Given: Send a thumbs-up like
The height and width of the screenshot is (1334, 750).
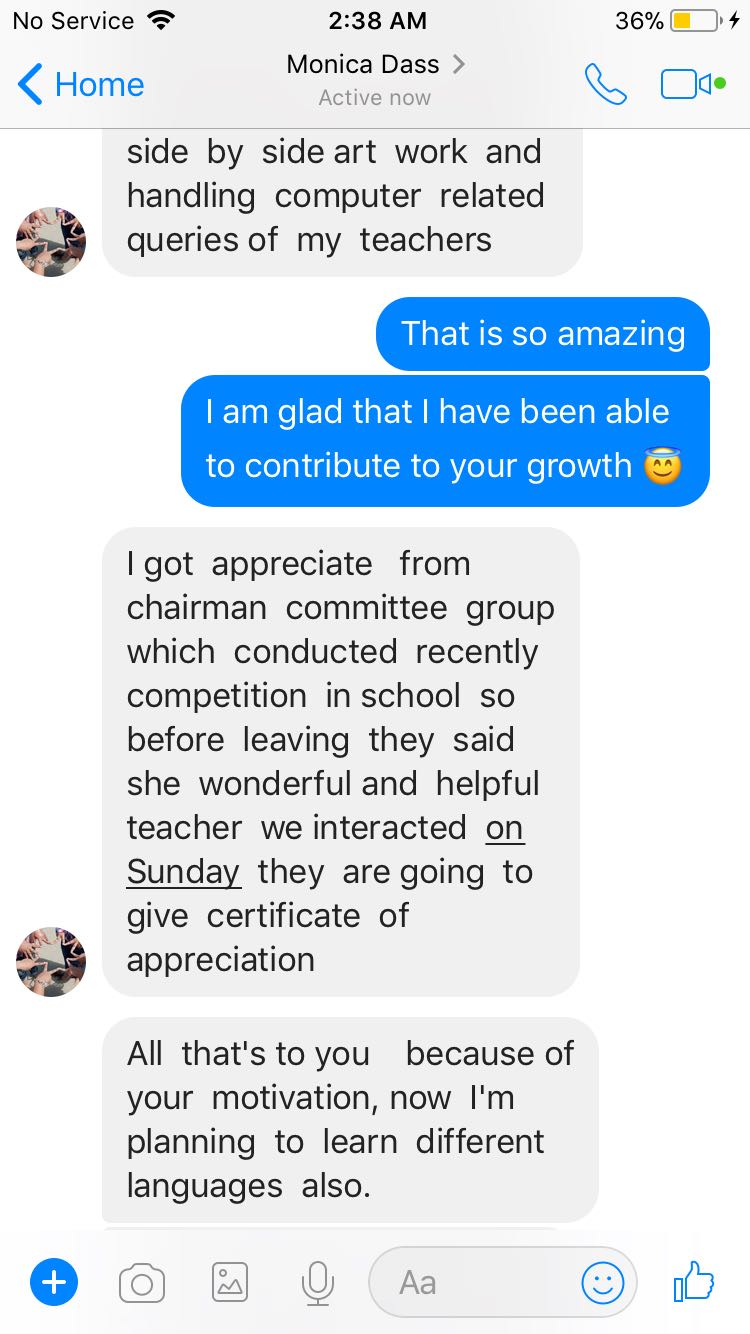Looking at the screenshot, I should [694, 1280].
